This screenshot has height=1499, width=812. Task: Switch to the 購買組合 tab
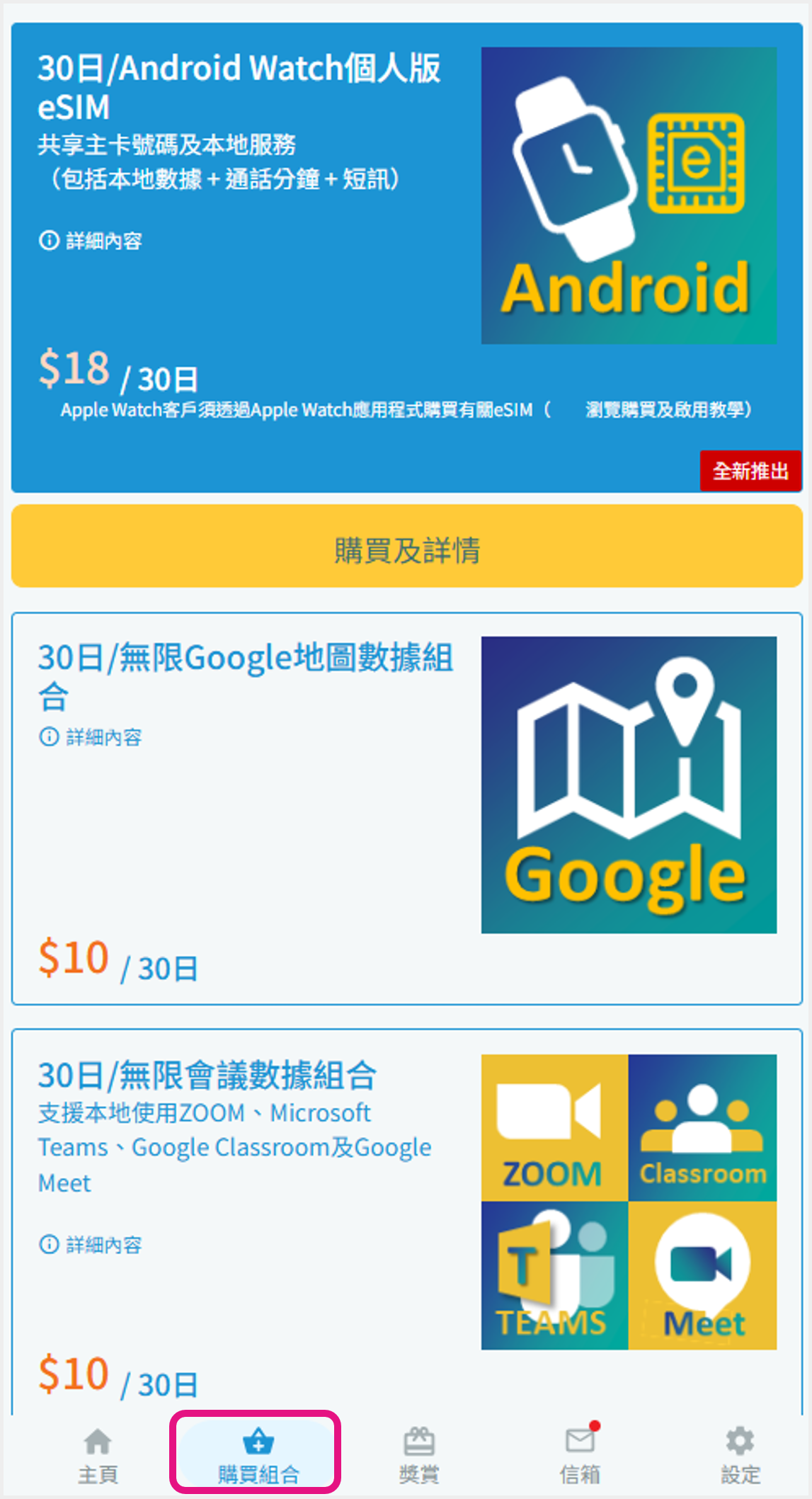point(258,1457)
